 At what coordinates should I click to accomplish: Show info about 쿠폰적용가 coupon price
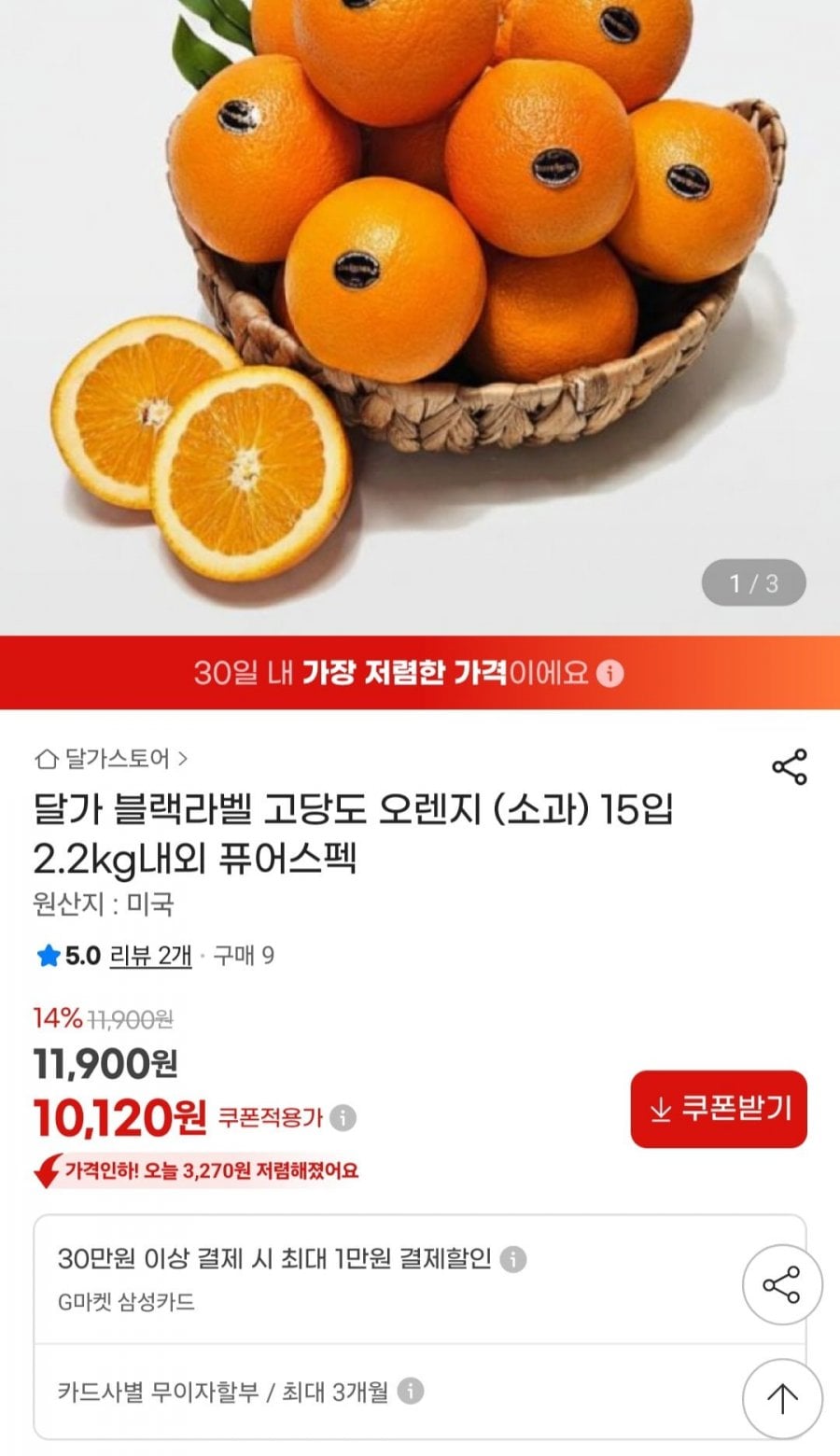click(x=343, y=1117)
